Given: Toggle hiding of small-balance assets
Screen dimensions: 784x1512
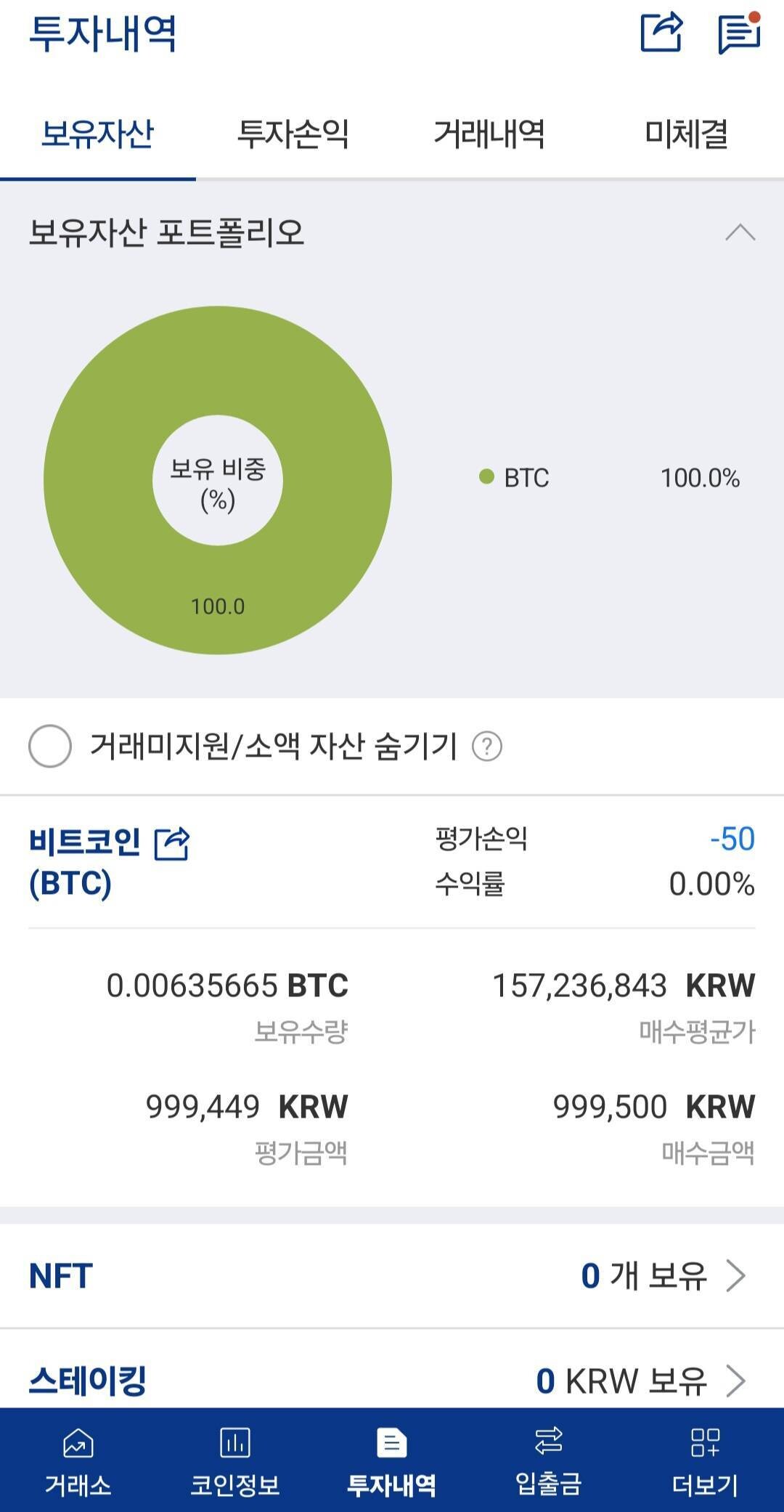Looking at the screenshot, I should (x=51, y=745).
